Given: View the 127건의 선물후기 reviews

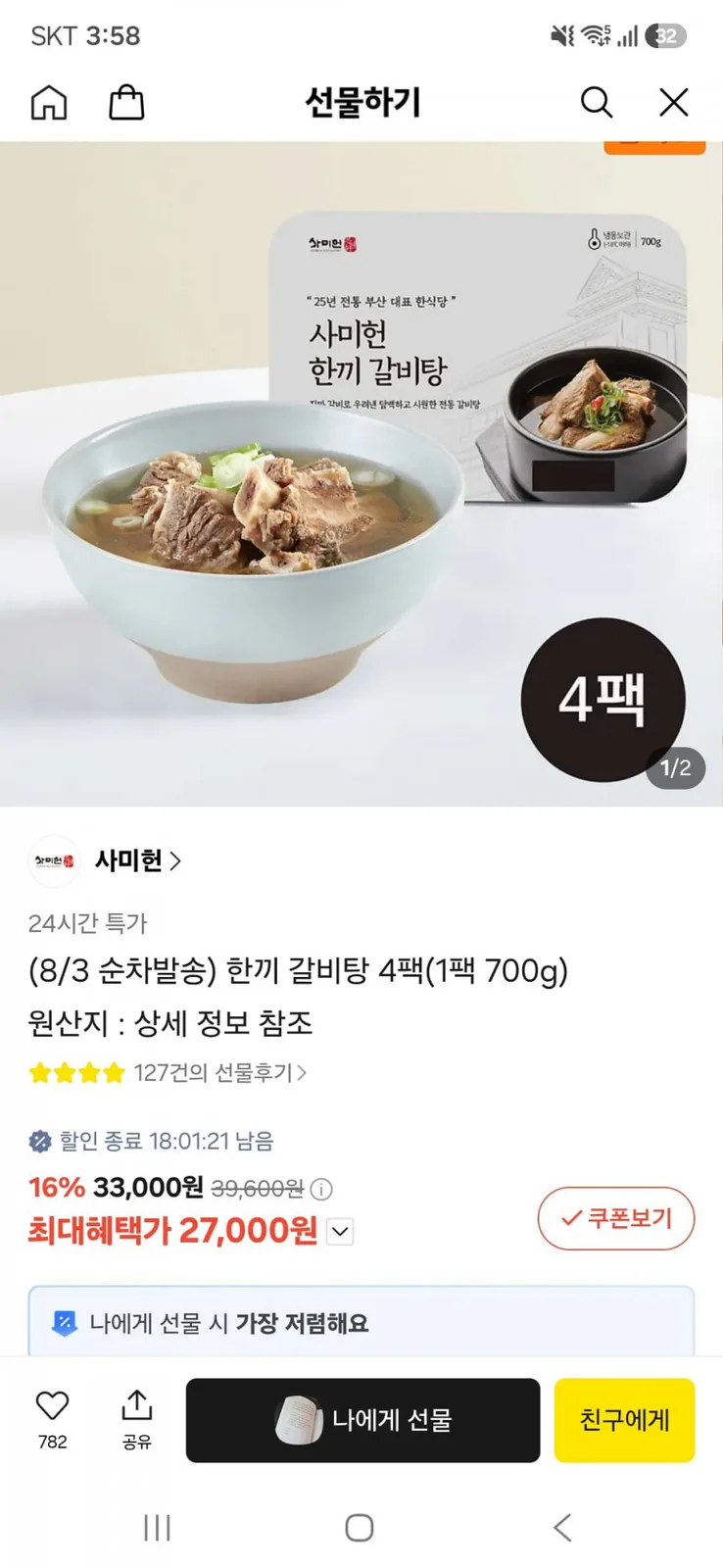Looking at the screenshot, I should coord(220,1073).
